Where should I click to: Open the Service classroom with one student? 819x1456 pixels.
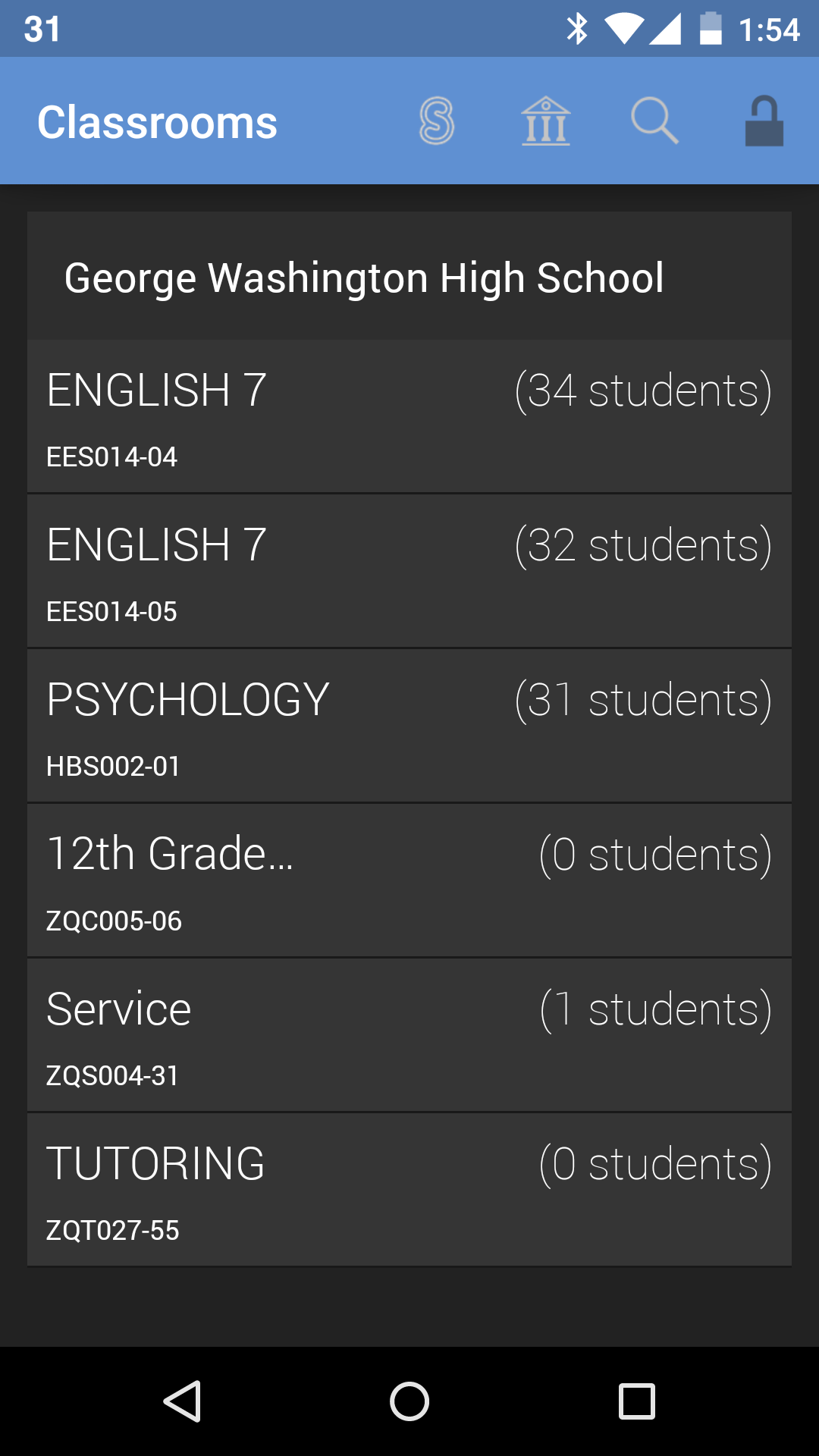(x=409, y=1033)
